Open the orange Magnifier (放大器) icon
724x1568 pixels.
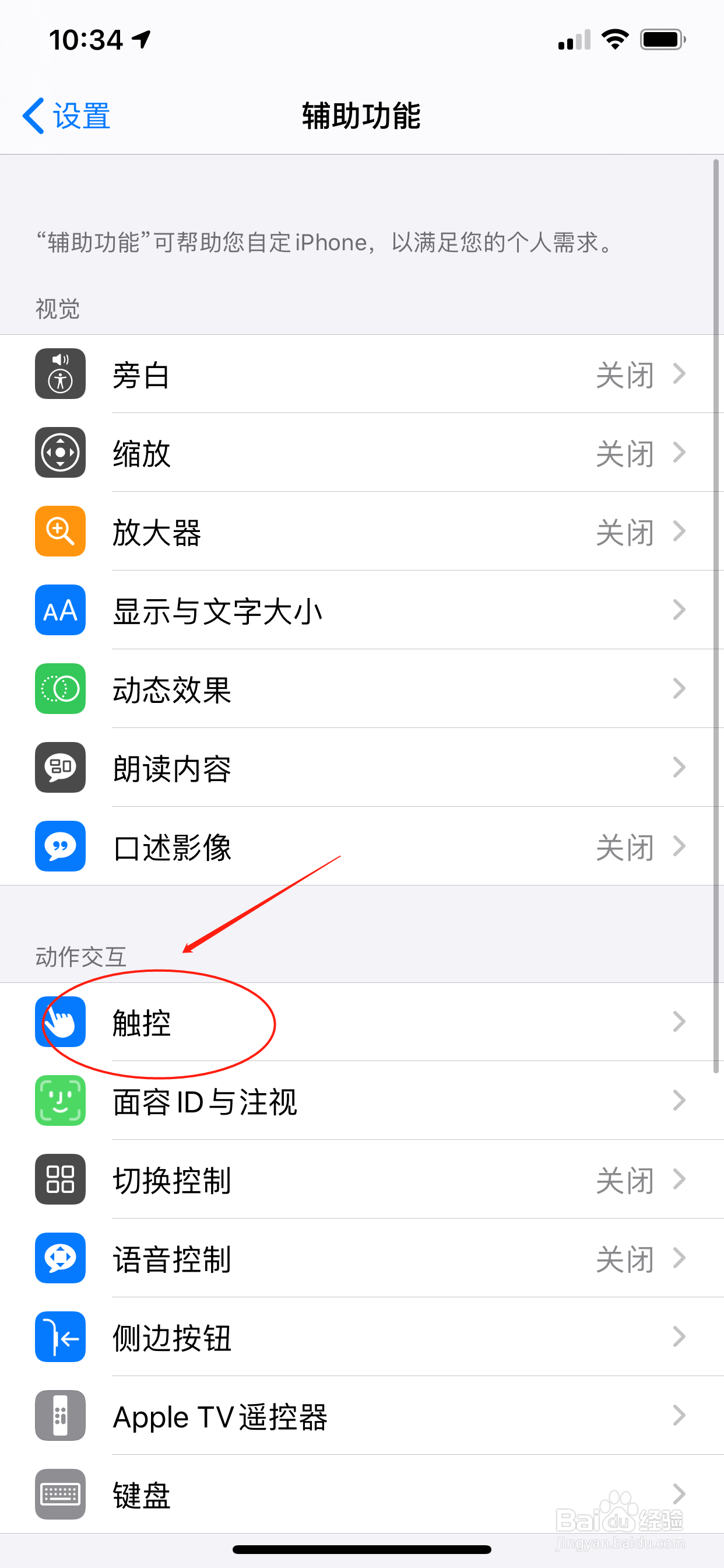click(59, 531)
